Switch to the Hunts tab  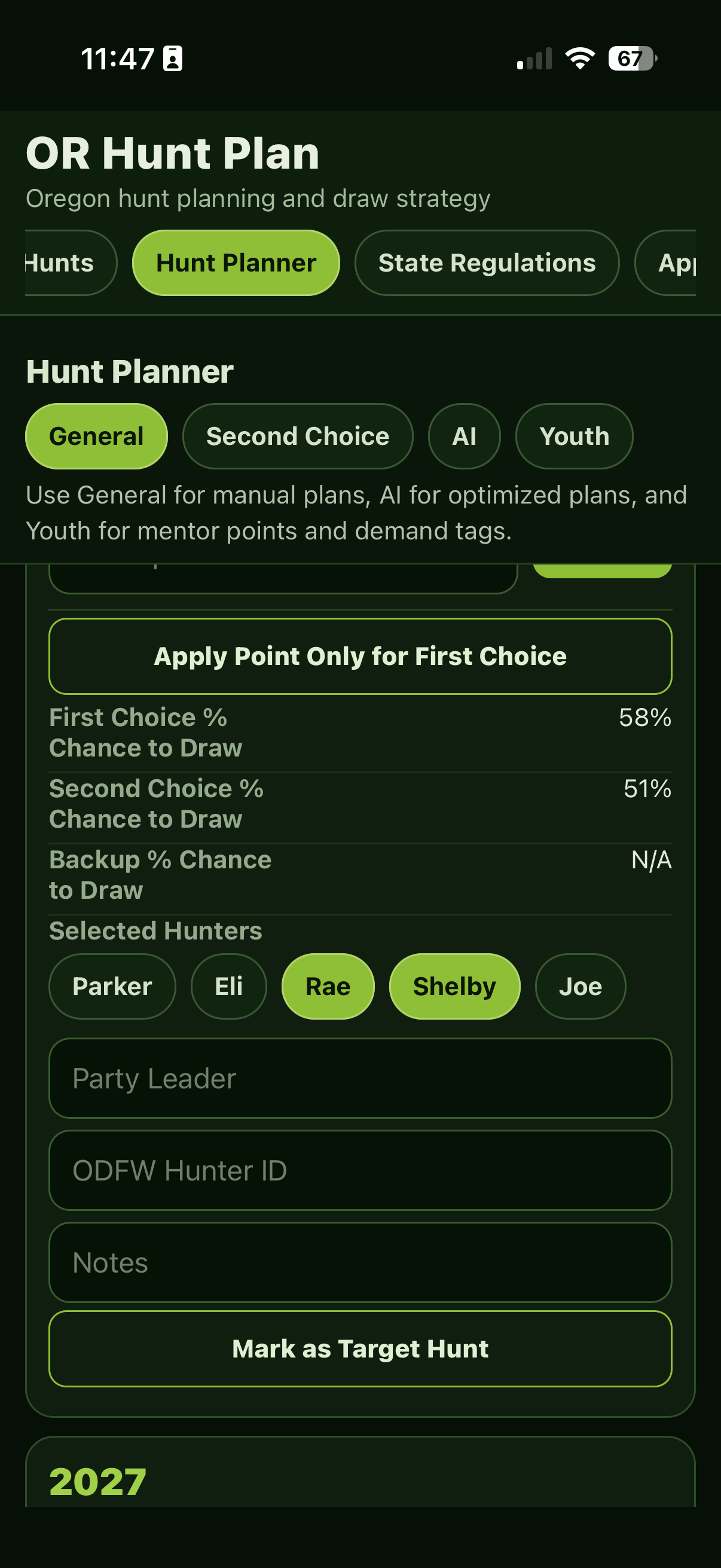(59, 263)
